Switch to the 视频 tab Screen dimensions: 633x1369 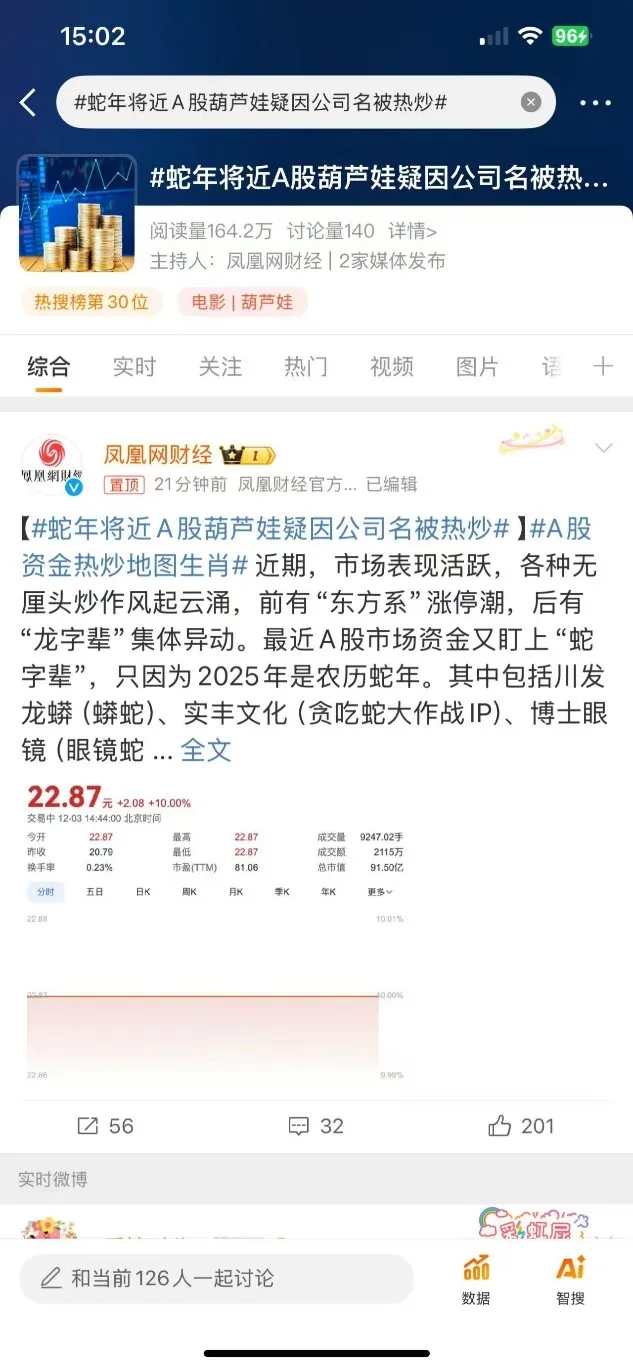point(392,367)
